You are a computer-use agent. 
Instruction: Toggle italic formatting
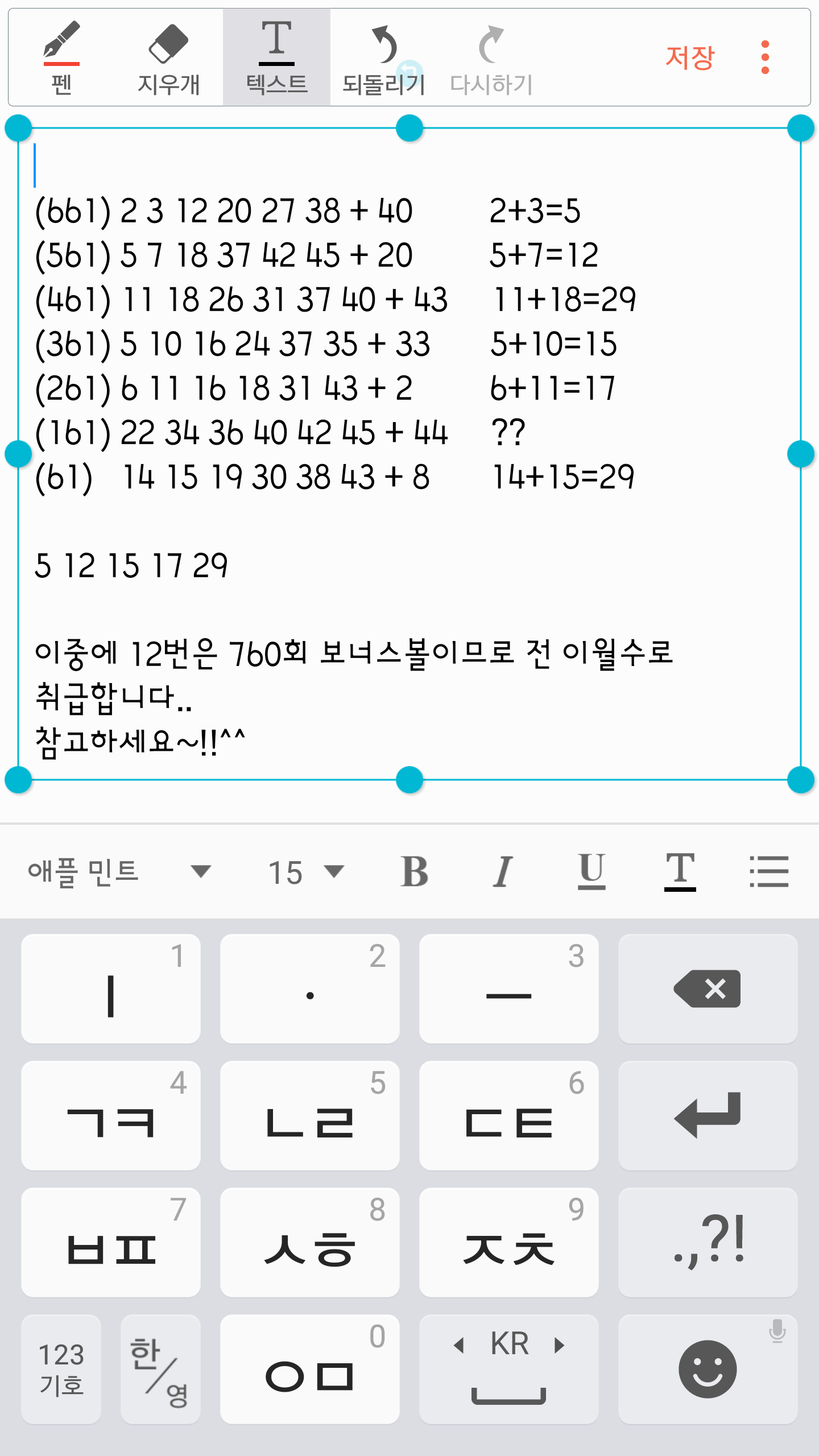pyautogui.click(x=503, y=871)
